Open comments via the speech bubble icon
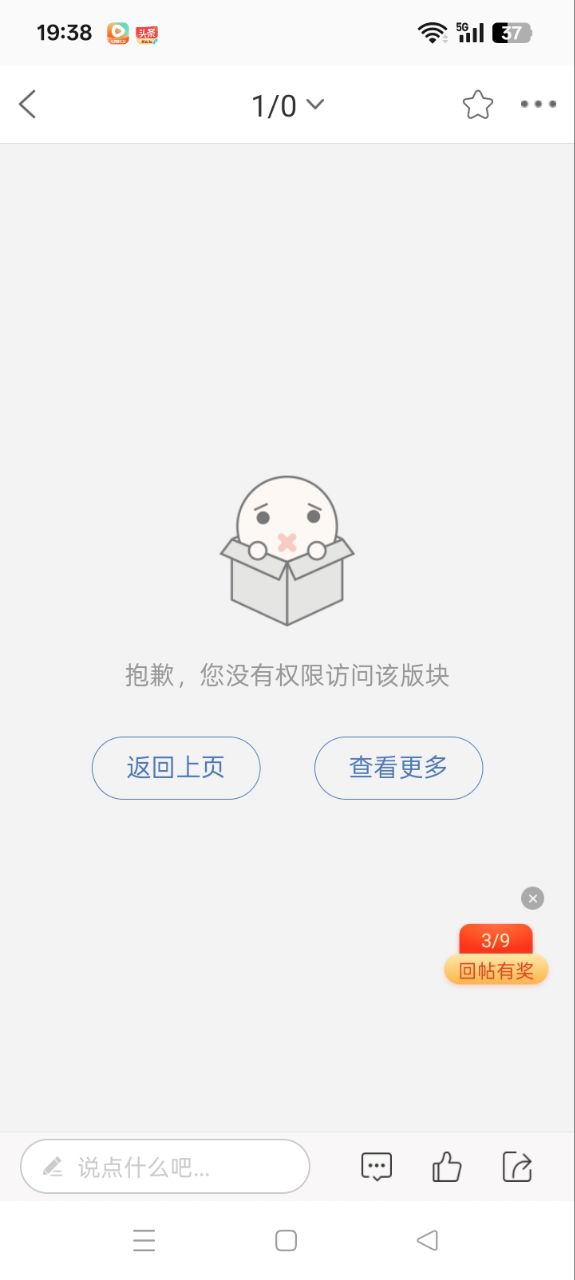This screenshot has width=575, height=1280. pyautogui.click(x=376, y=1166)
